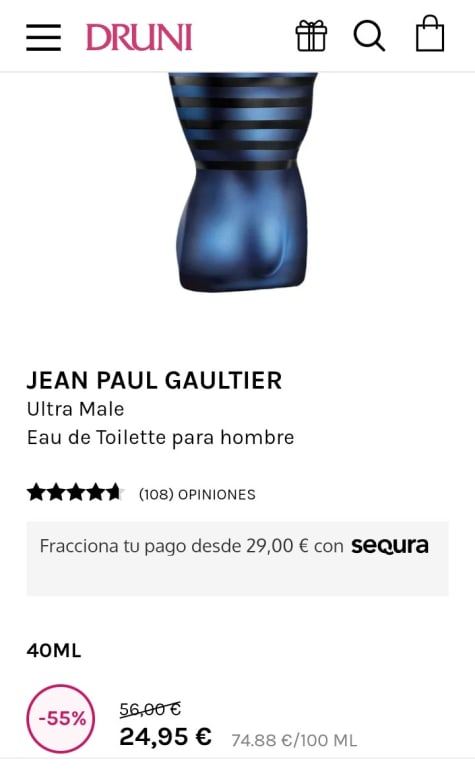Open the seQura payment installment banner
The width and height of the screenshot is (475, 774).
pos(238,559)
